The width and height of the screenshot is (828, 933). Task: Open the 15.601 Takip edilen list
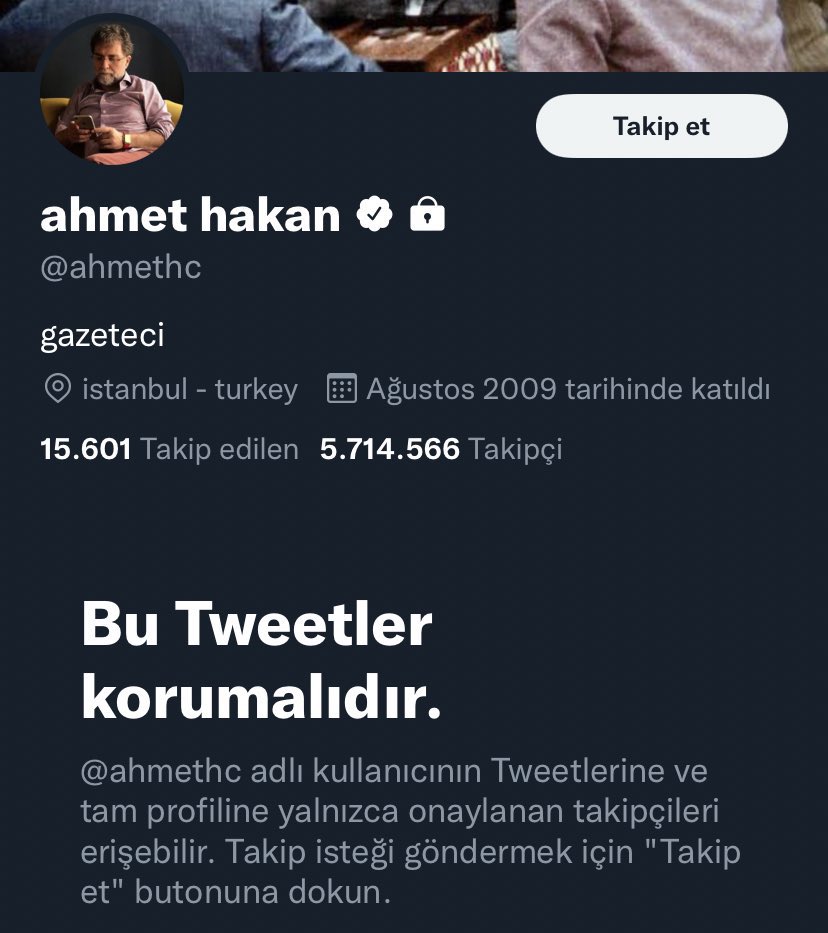coord(169,449)
